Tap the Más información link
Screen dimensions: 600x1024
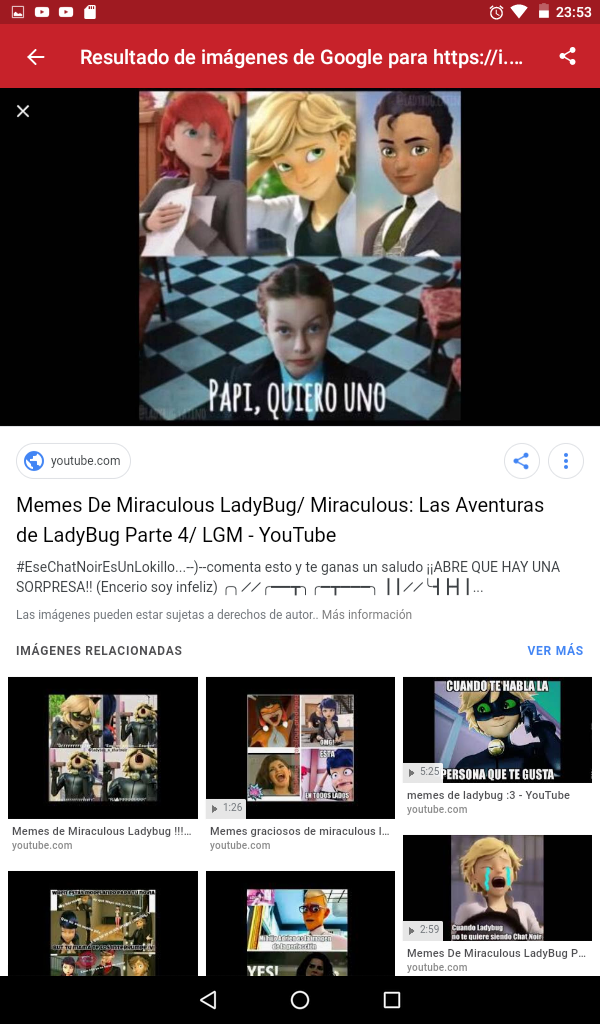366,615
